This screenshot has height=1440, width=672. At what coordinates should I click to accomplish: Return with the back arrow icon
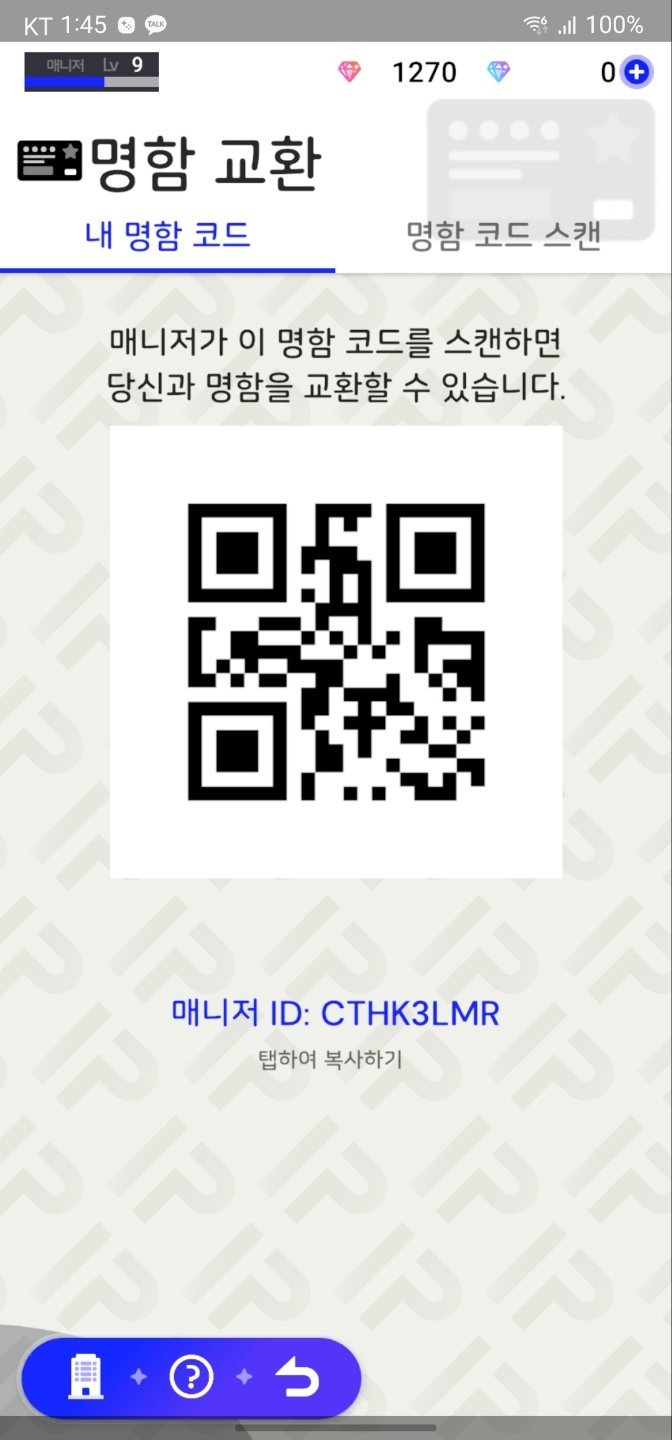click(x=297, y=1379)
